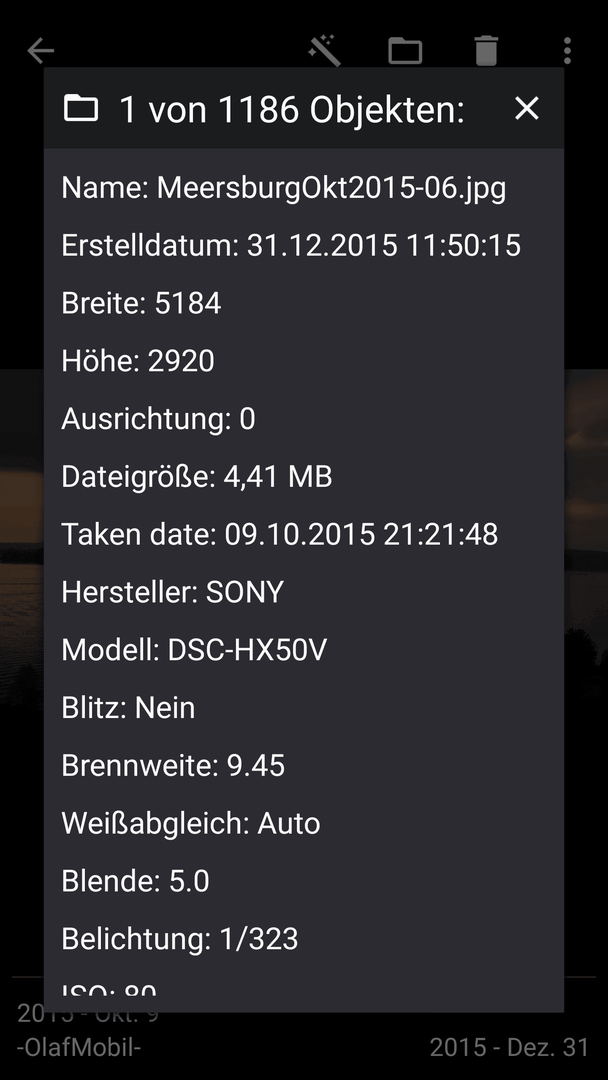The image size is (608, 1080).
Task: Close the photo details dialog
Action: click(527, 108)
